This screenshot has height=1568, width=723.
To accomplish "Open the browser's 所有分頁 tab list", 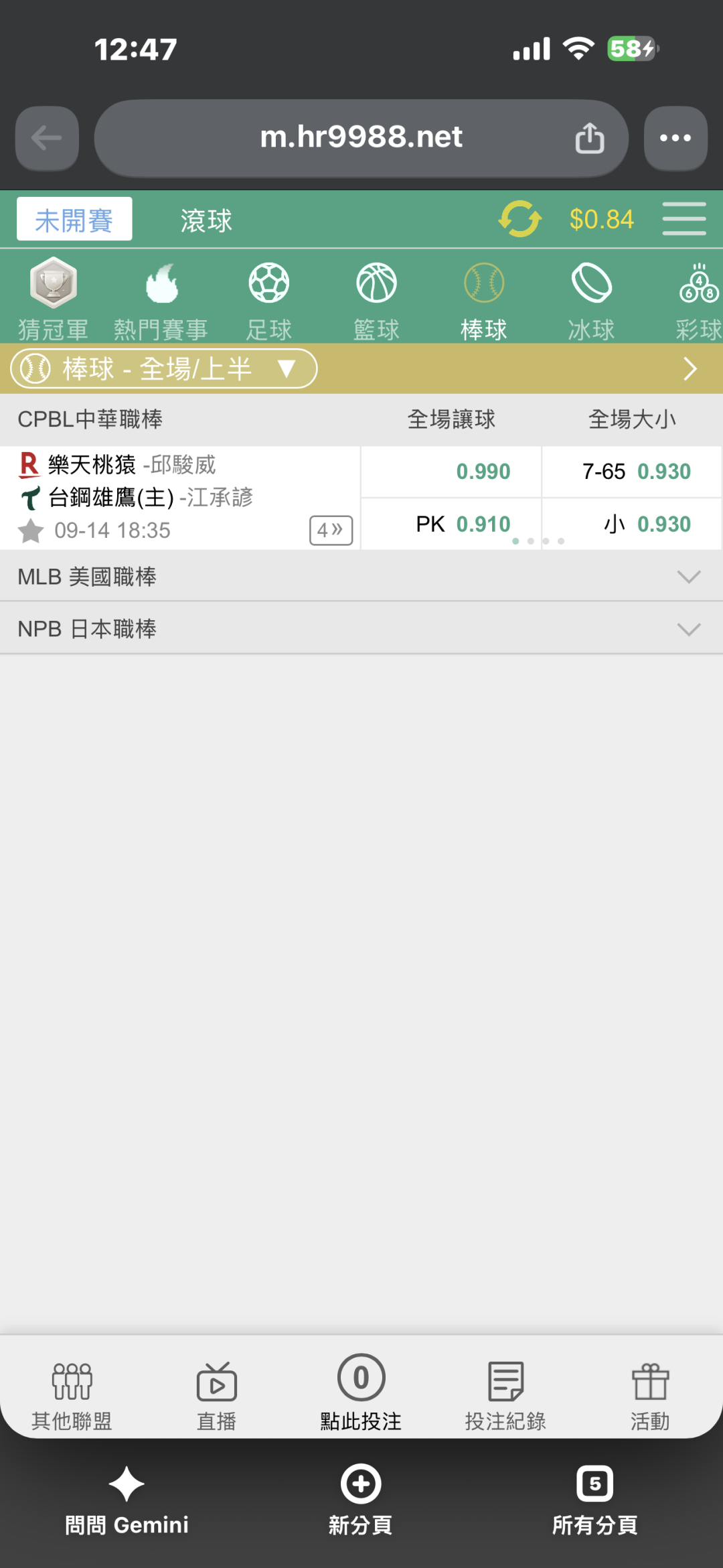I will tap(595, 1502).
